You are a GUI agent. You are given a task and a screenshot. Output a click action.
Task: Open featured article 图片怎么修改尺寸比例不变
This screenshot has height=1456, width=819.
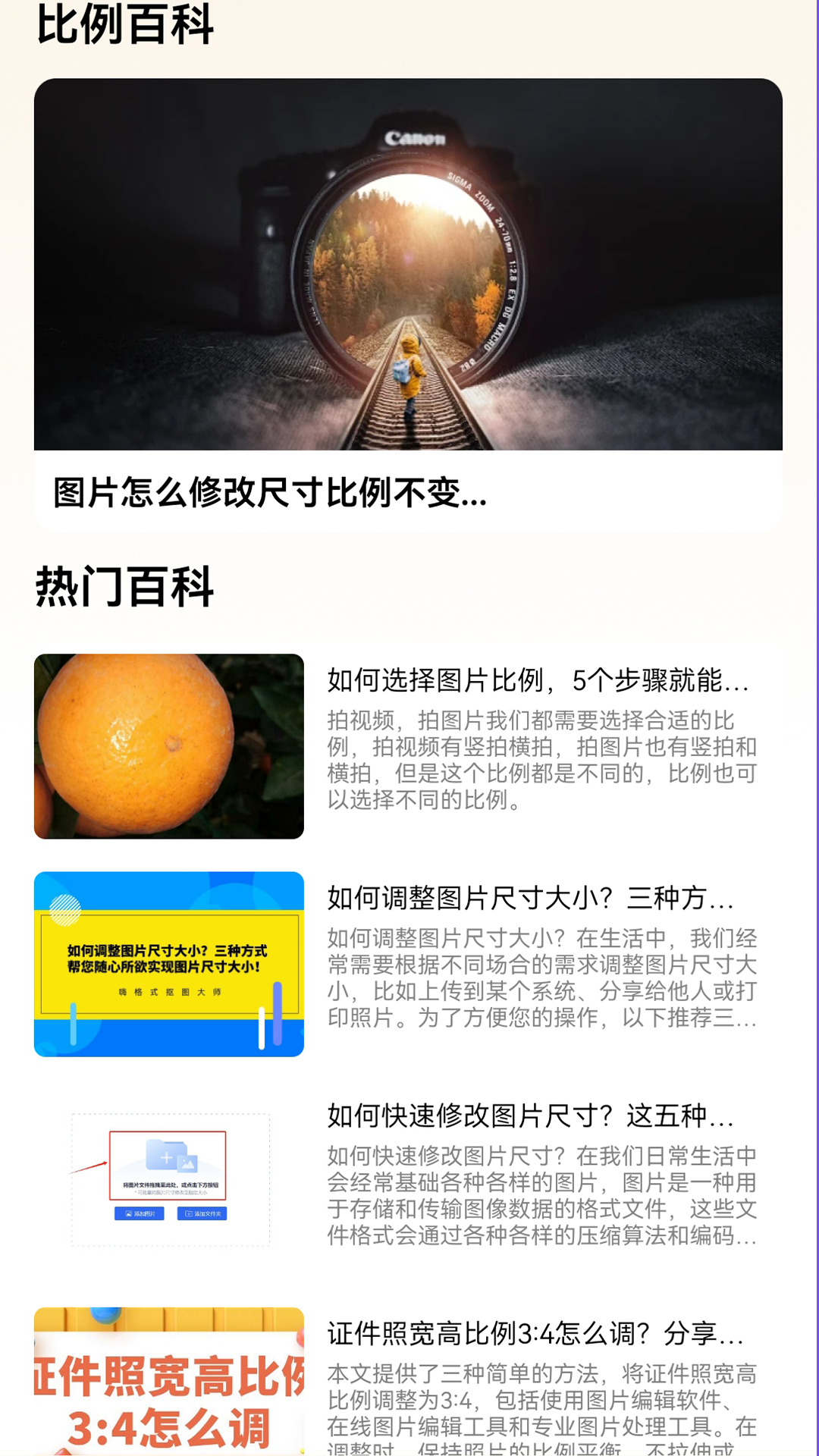(408, 303)
